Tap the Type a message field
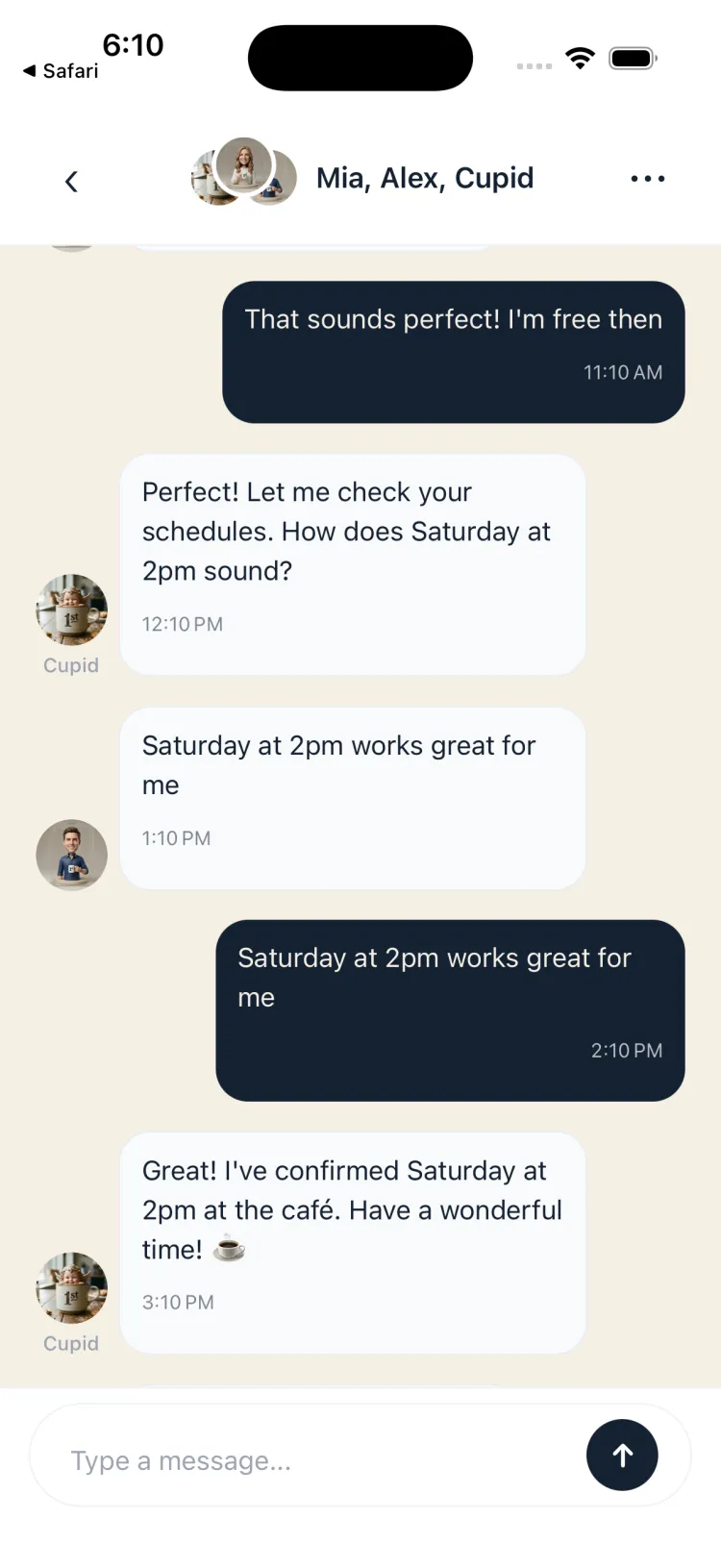The image size is (721, 1568). click(308, 1459)
